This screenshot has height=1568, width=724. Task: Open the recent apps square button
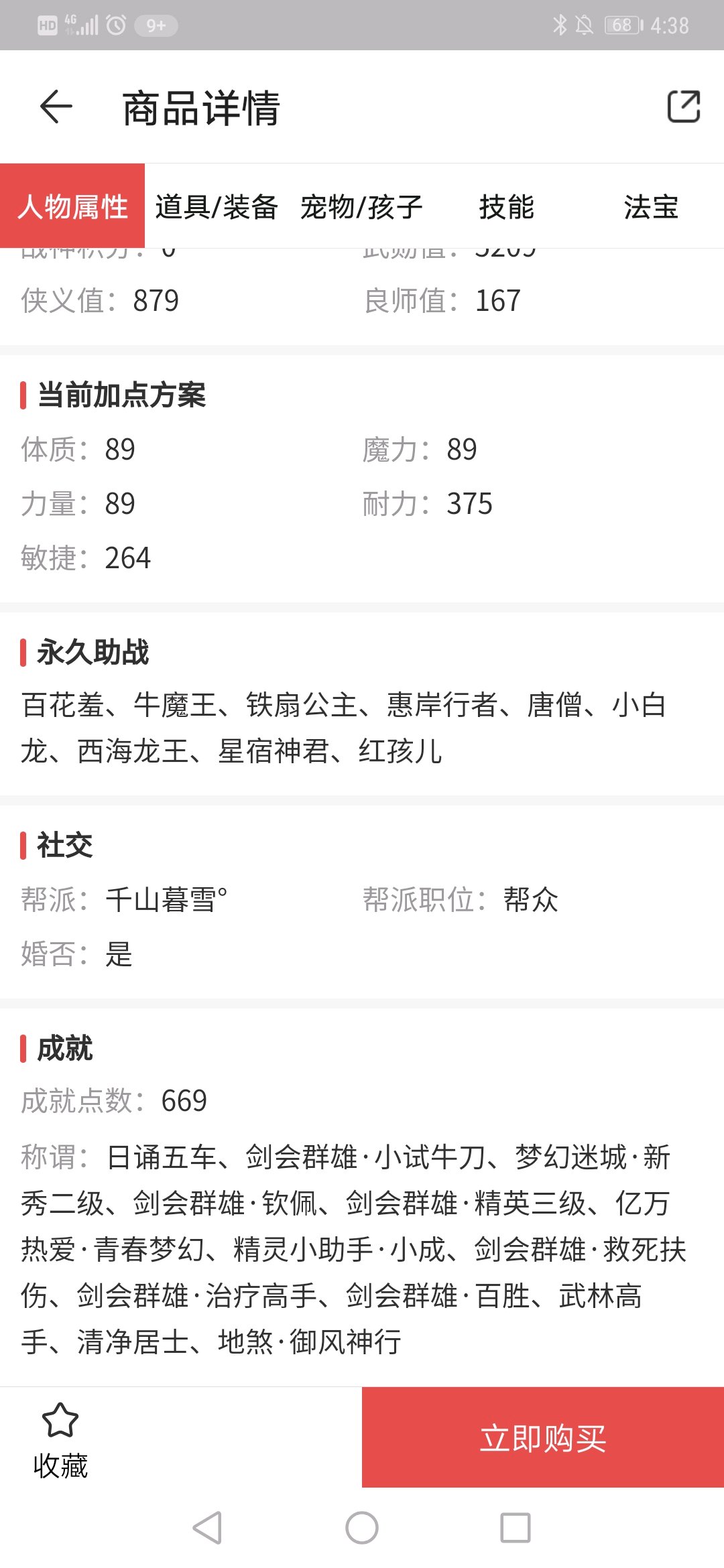[x=516, y=1528]
